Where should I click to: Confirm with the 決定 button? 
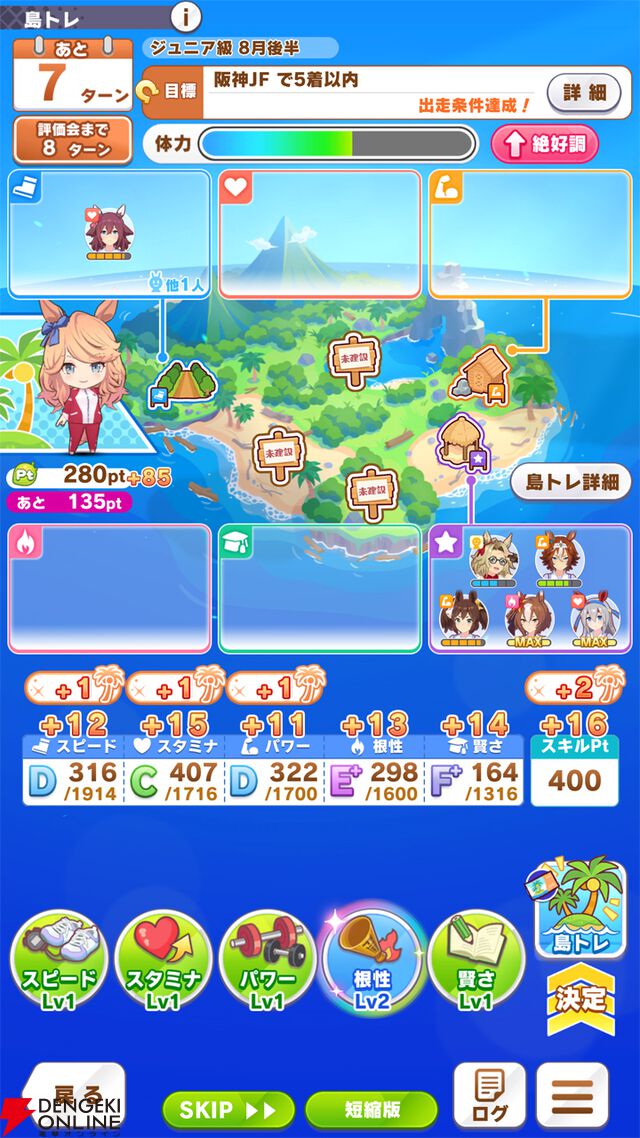[580, 997]
